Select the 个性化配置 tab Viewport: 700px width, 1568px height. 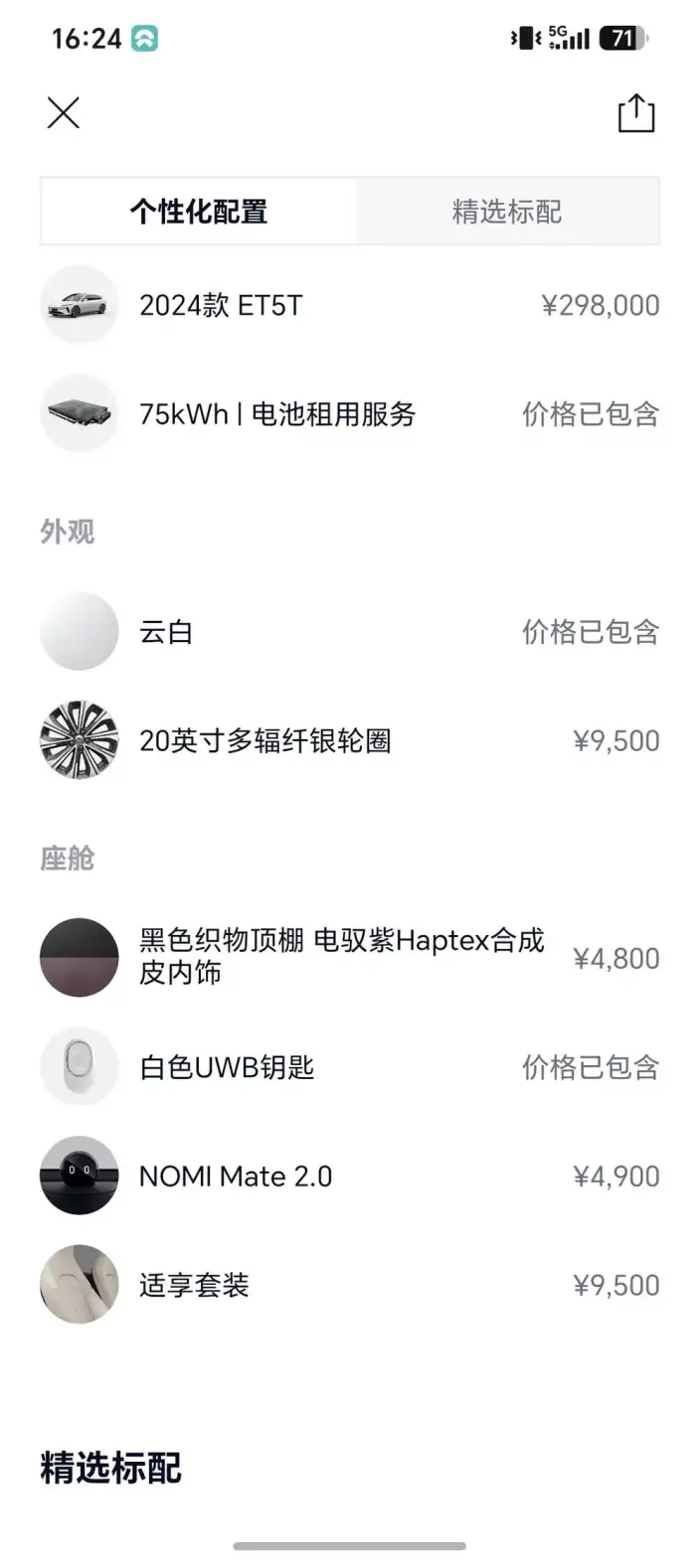[199, 212]
